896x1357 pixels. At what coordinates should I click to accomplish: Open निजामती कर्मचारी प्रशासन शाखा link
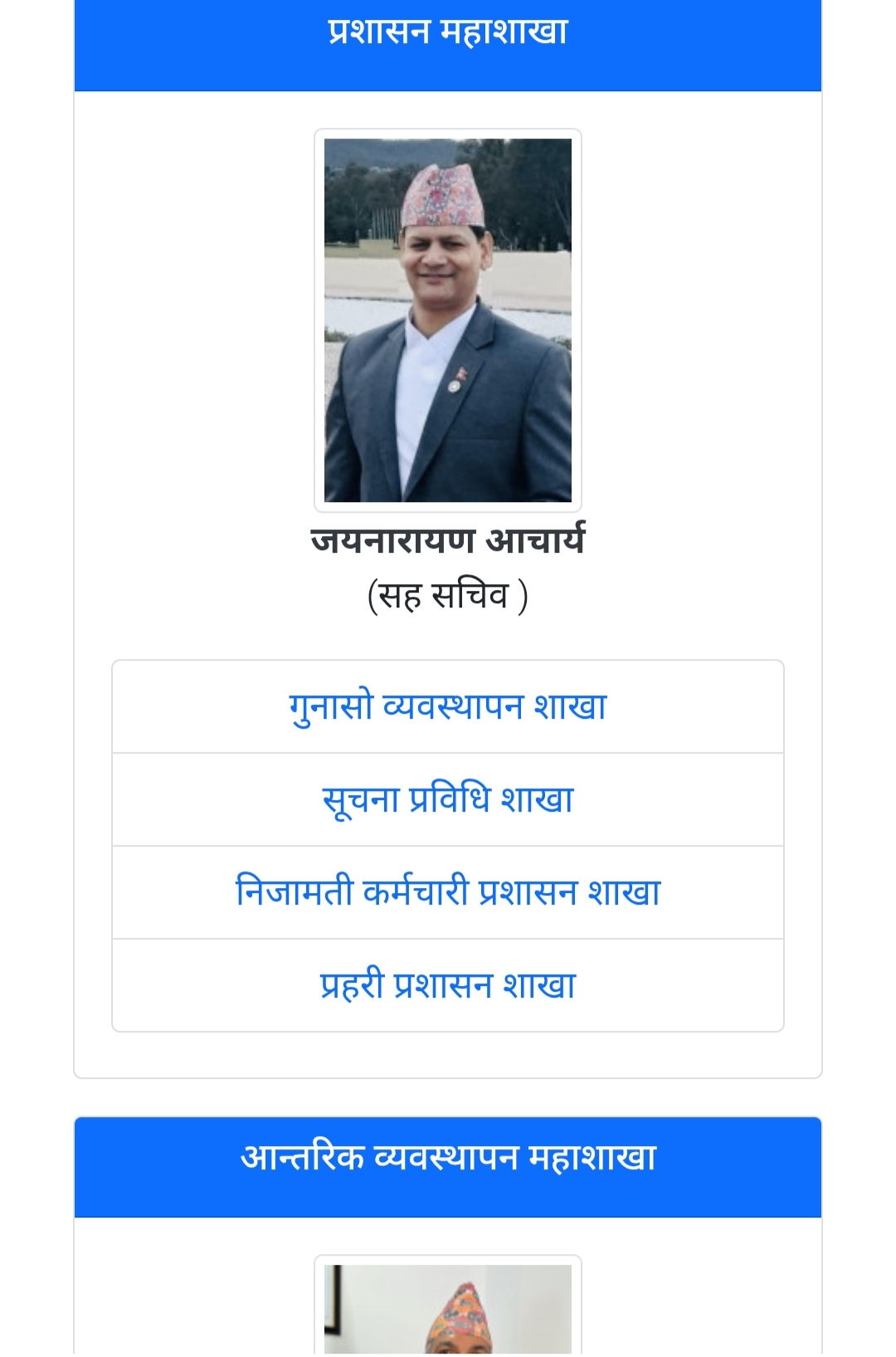[x=448, y=893]
